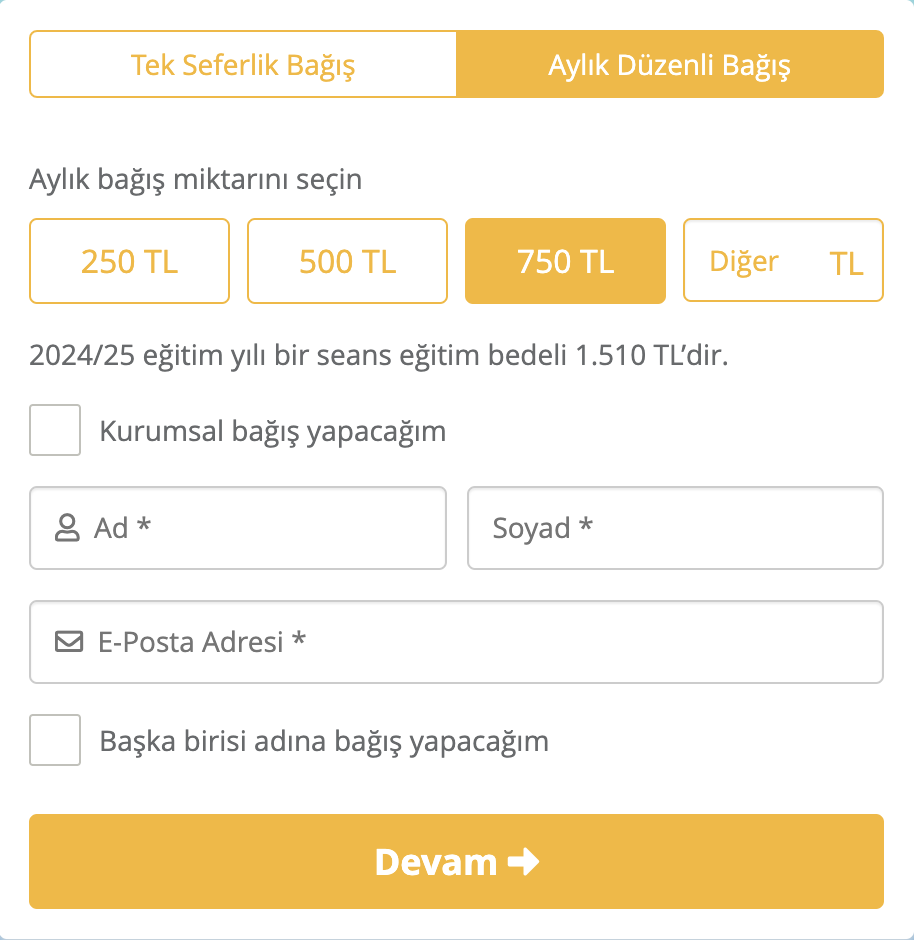Select Aylık Düzenli Bağış tab

[669, 65]
